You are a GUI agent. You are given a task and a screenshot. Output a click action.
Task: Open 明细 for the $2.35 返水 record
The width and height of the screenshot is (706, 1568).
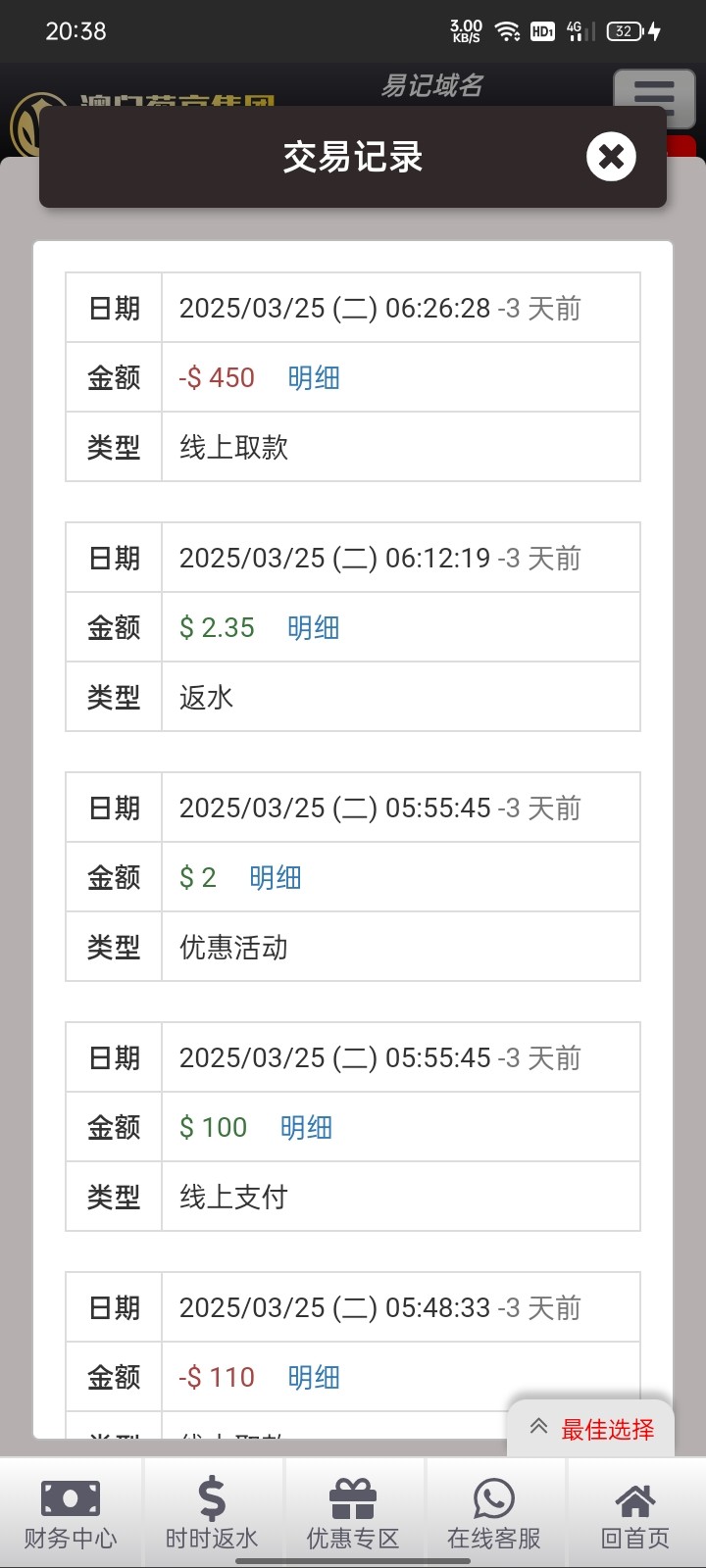tap(314, 628)
